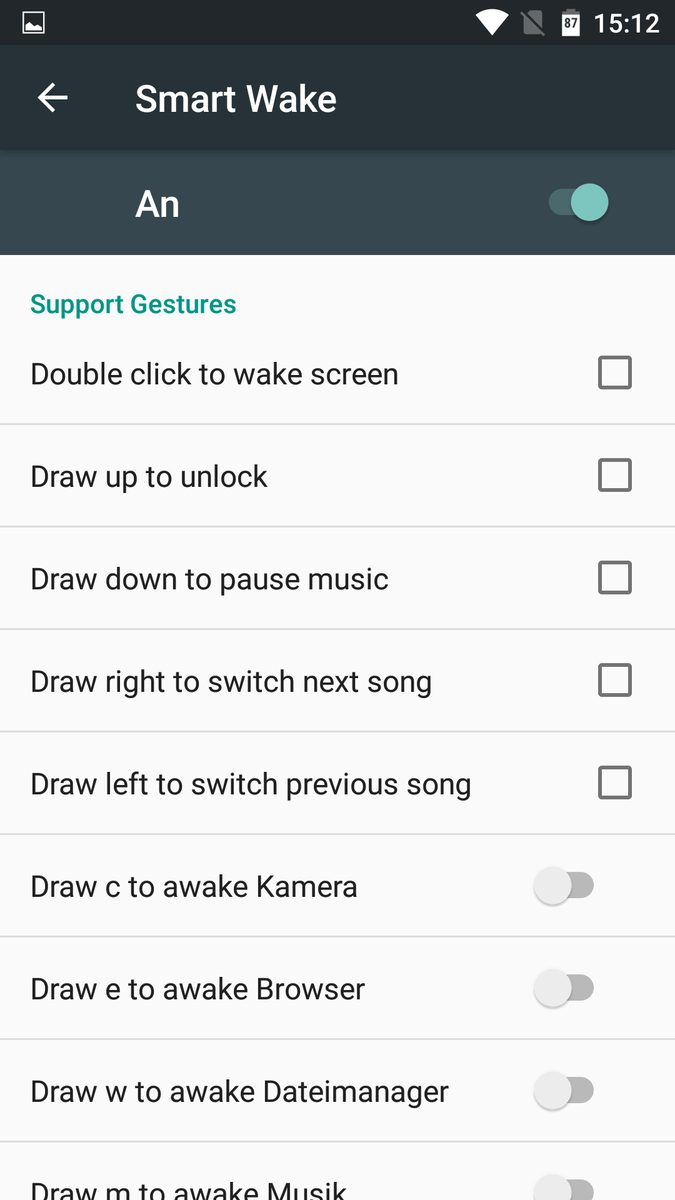Screen dimensions: 675x1200
Task: Check Draw left to switch previous song
Action: (615, 783)
